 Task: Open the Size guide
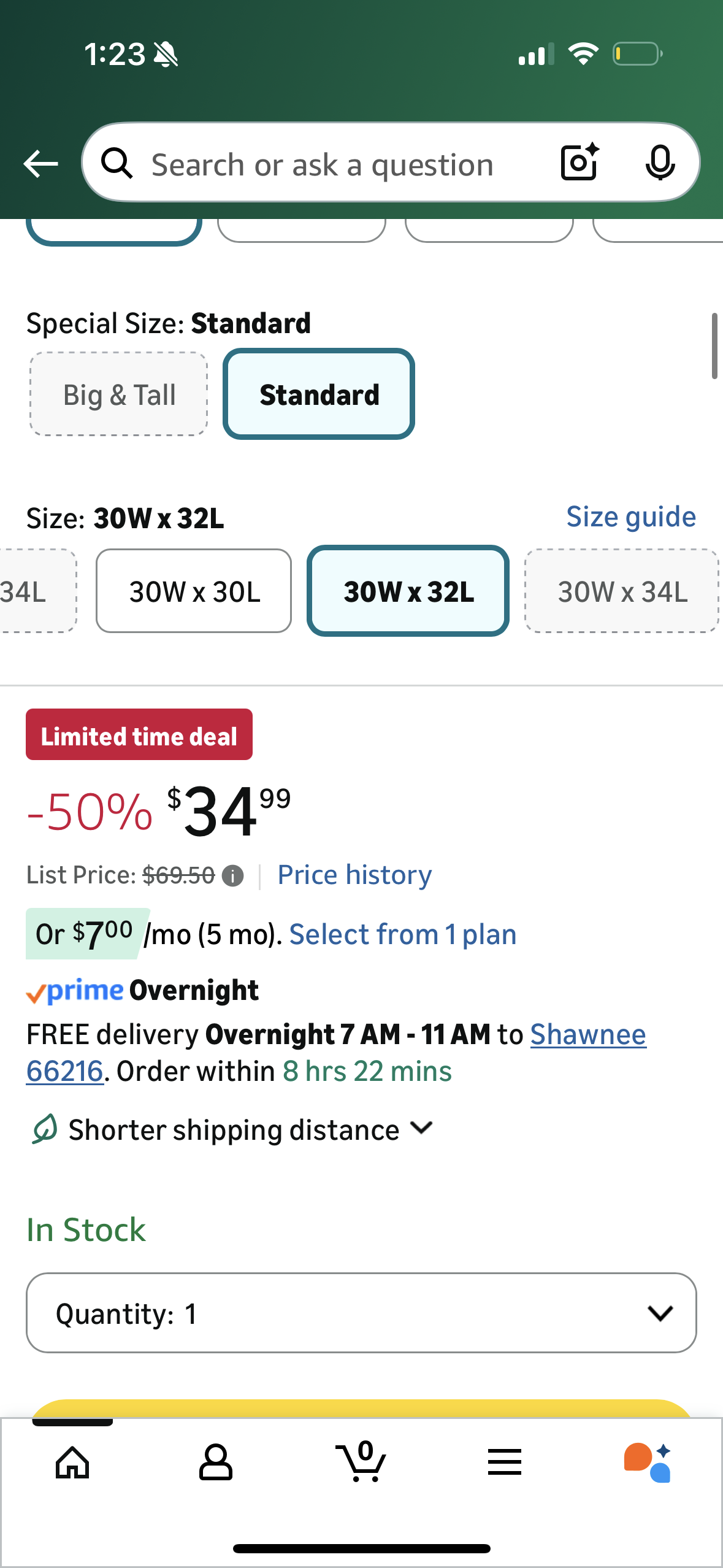[x=630, y=517]
